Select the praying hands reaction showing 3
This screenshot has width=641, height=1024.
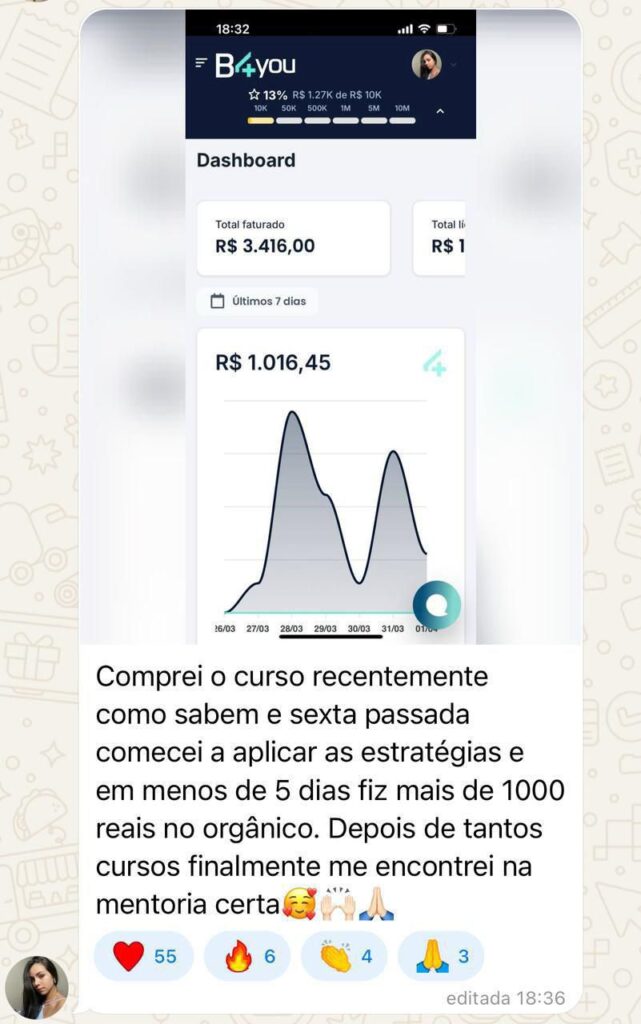441,956
